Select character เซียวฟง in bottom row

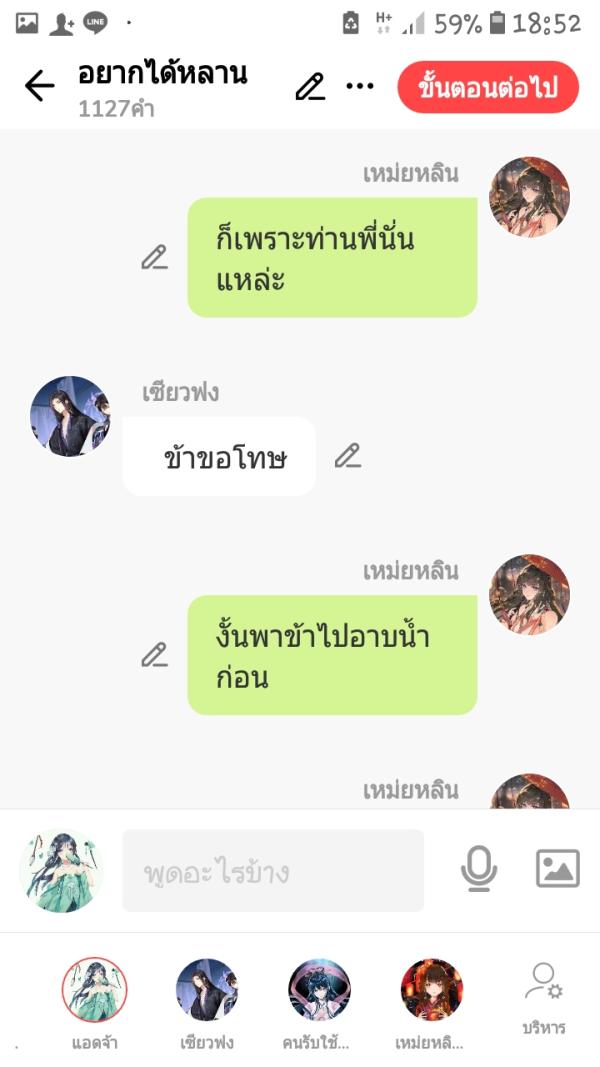(x=207, y=990)
